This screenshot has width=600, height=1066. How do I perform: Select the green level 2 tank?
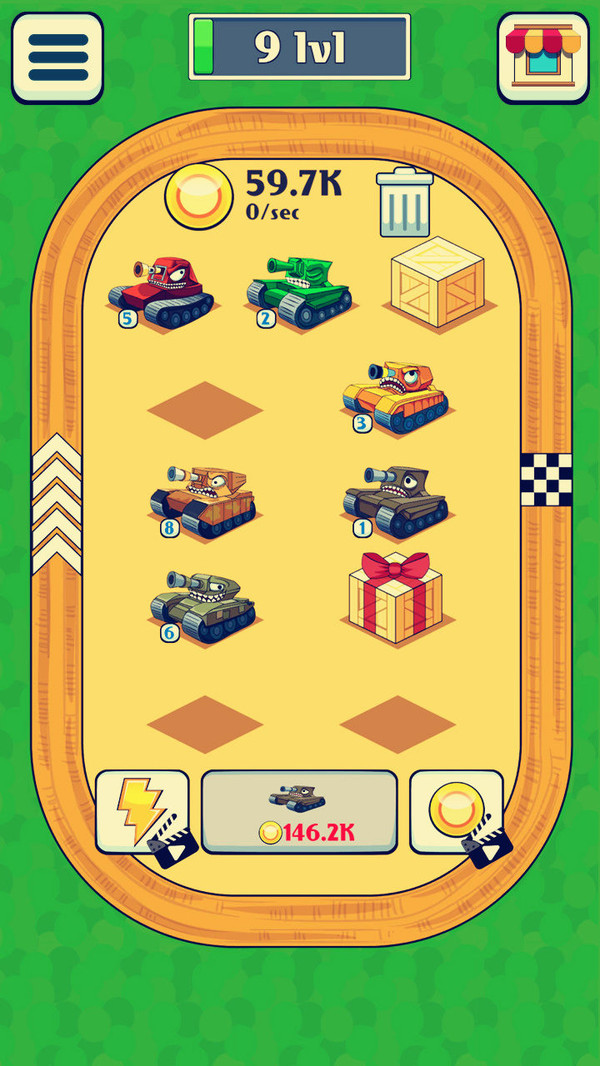tap(300, 291)
